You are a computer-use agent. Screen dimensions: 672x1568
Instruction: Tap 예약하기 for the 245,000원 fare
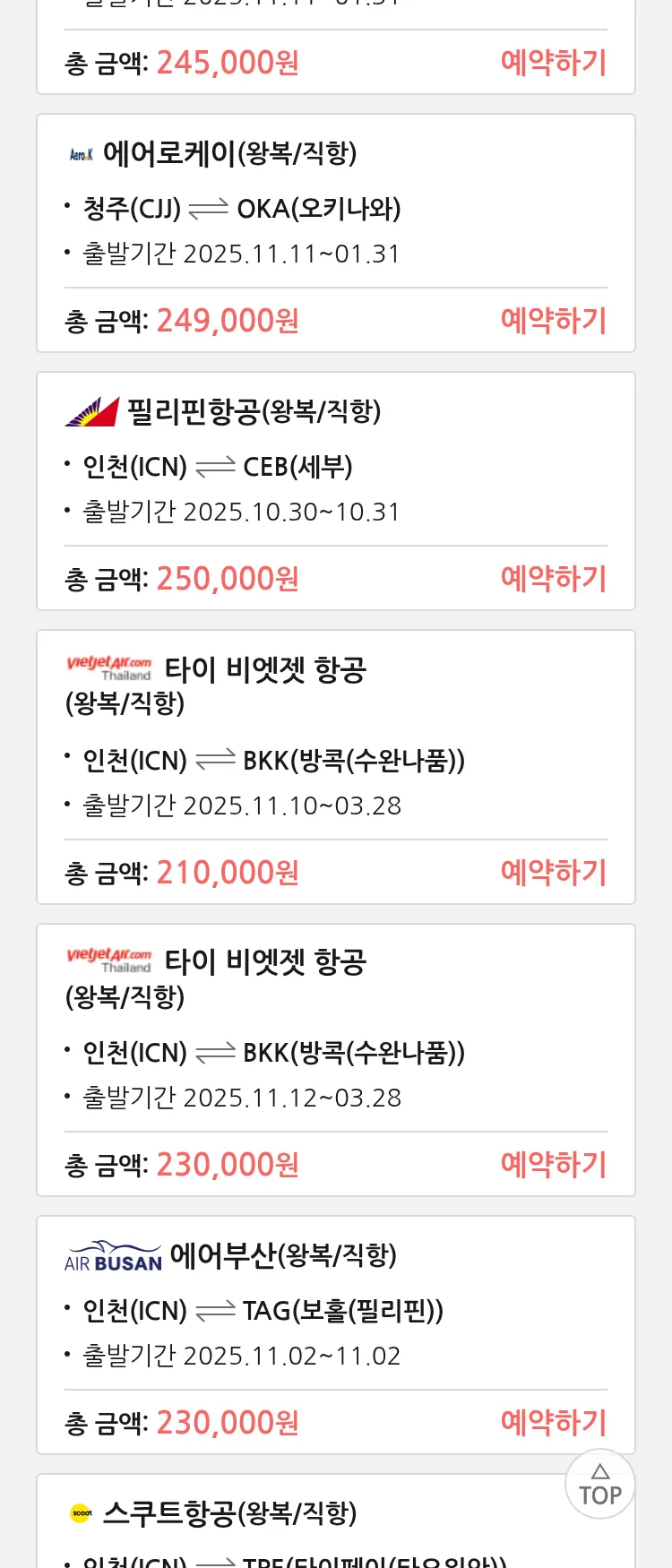pyautogui.click(x=553, y=63)
